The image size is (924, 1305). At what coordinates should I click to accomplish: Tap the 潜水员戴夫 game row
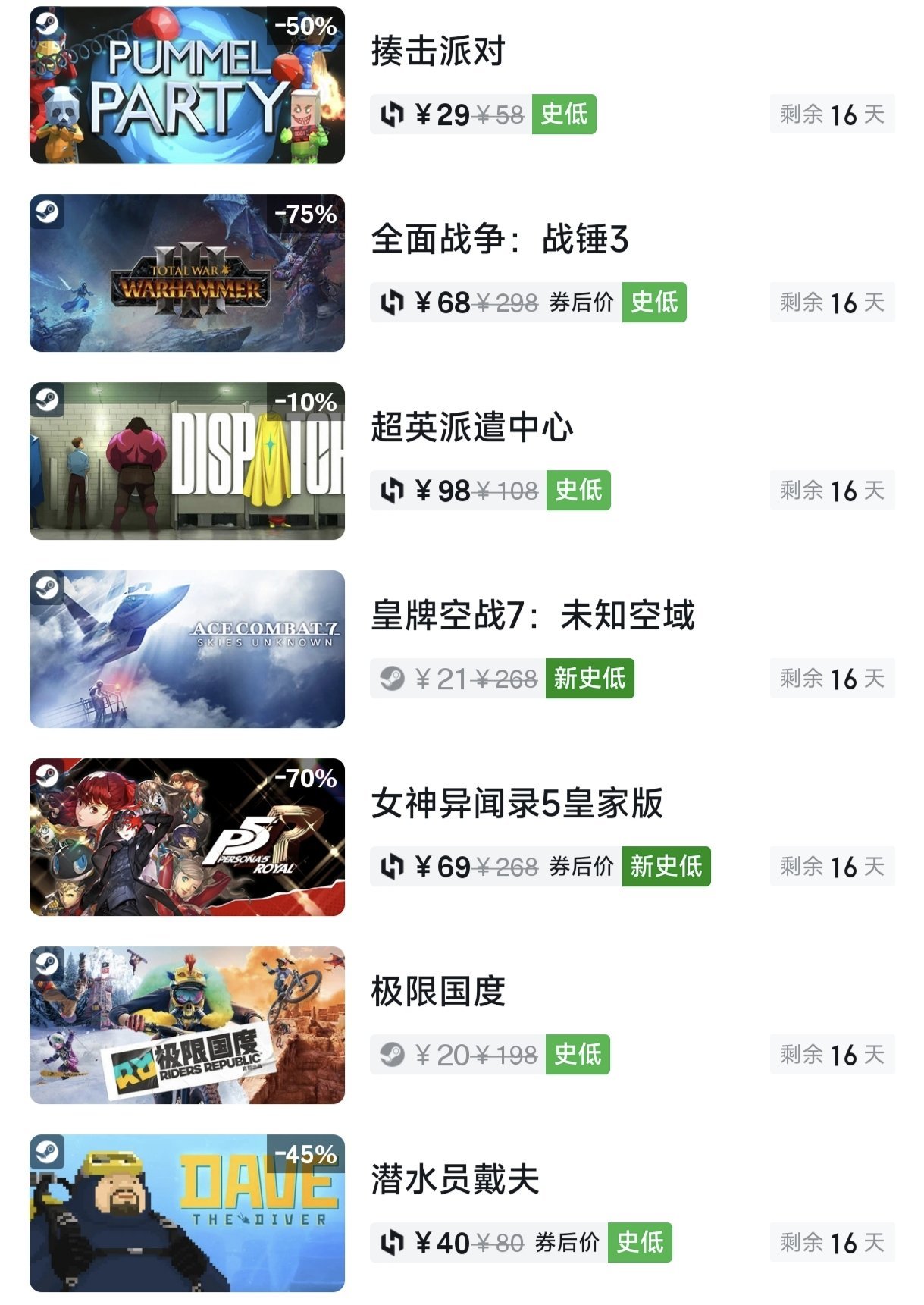[x=455, y=1179]
